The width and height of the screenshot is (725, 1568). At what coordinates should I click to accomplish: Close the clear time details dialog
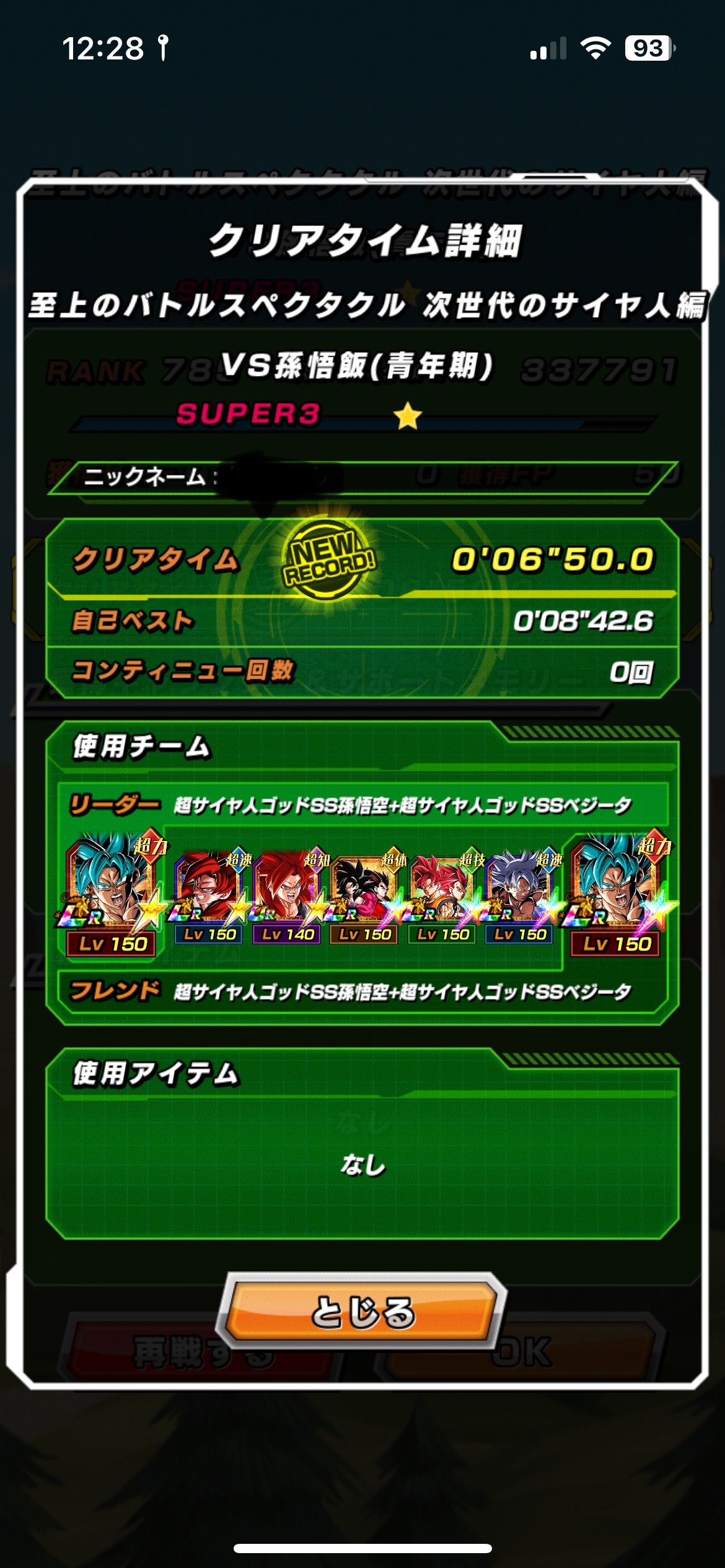click(x=362, y=1312)
